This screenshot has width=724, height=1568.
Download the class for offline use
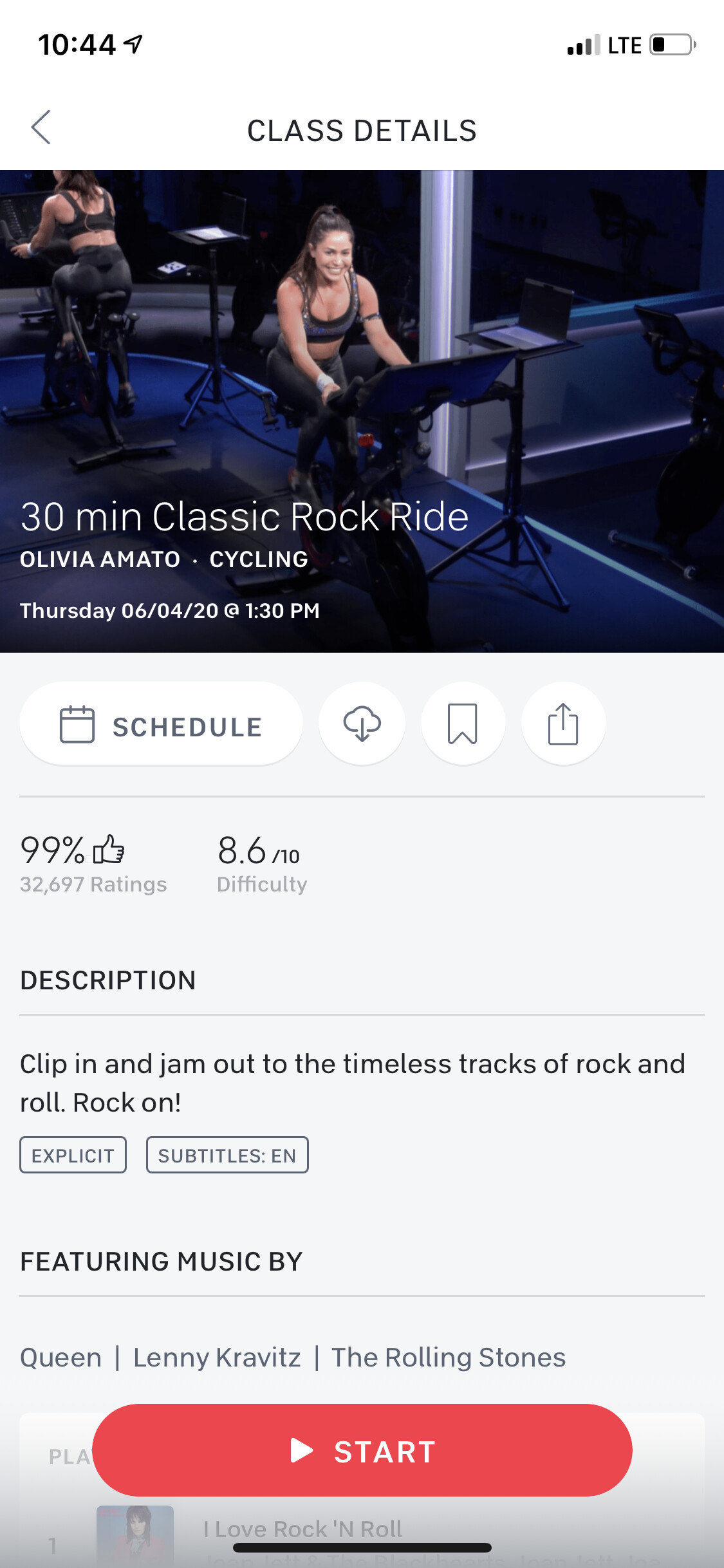[362, 725]
